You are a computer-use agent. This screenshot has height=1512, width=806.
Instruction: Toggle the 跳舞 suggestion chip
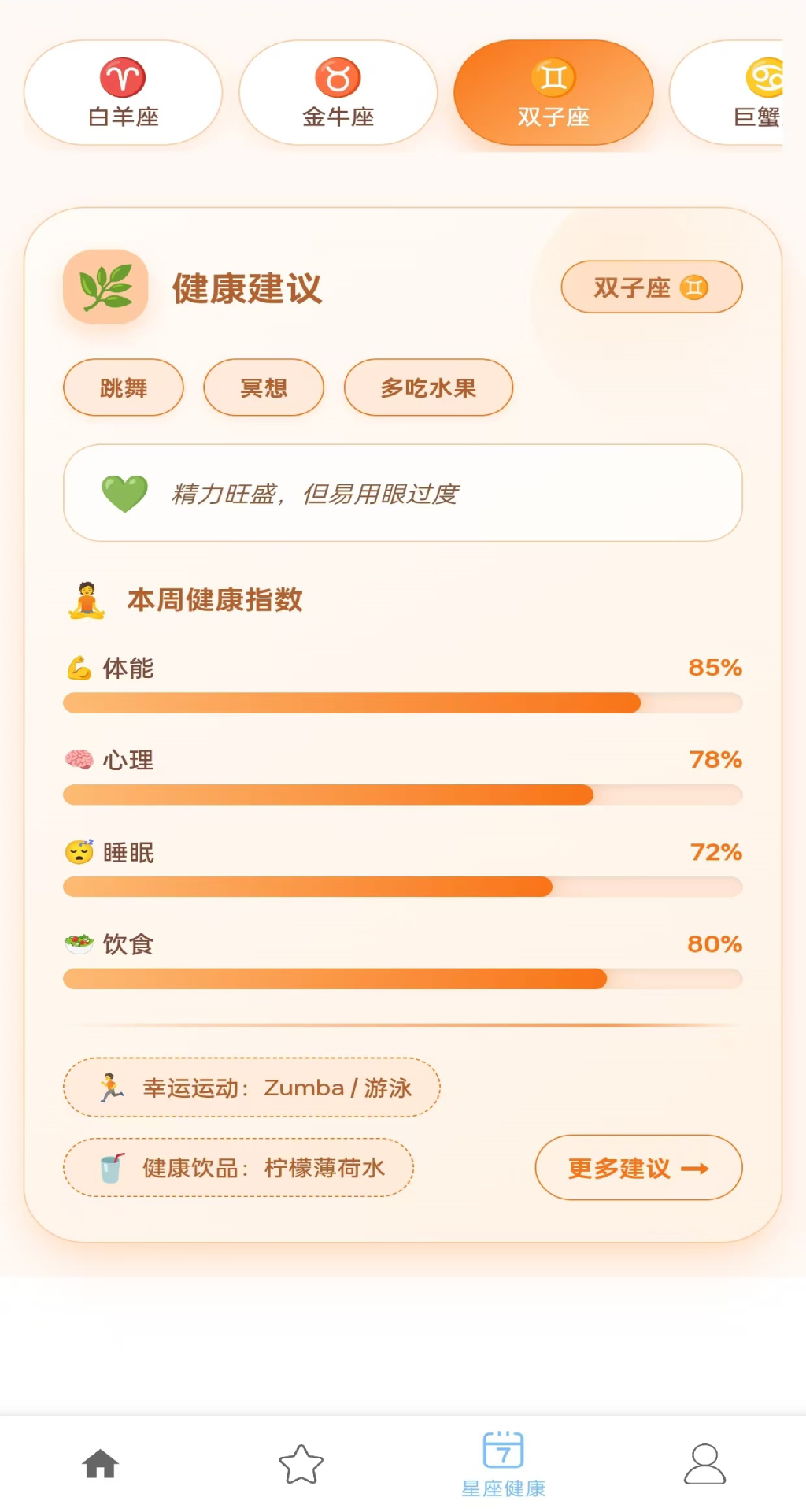click(123, 387)
